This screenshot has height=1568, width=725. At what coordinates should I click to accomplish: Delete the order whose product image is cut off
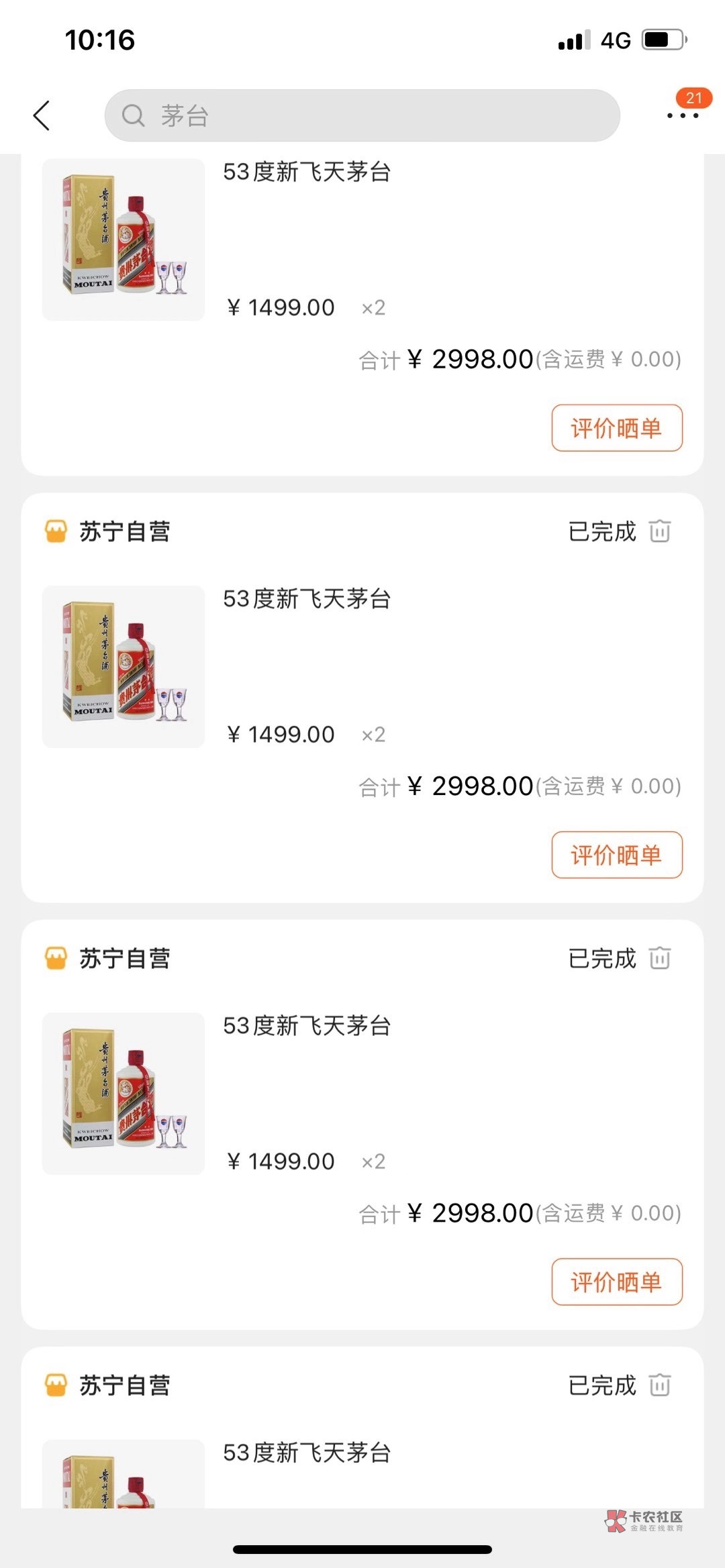tap(660, 1385)
